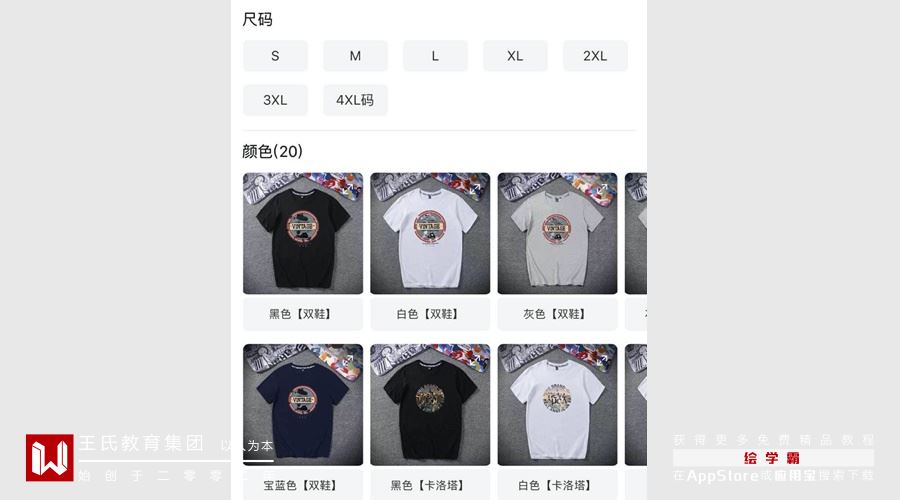The width and height of the screenshot is (900, 500).
Task: Choose size M
Action: coord(355,56)
